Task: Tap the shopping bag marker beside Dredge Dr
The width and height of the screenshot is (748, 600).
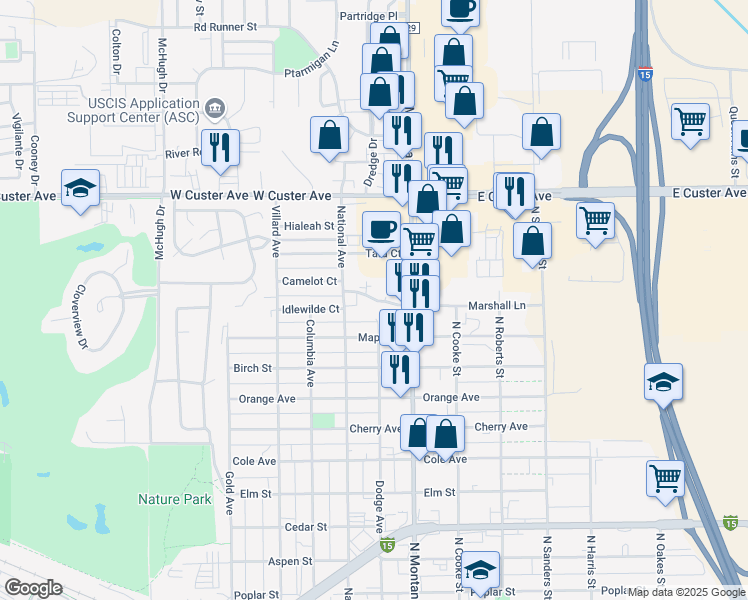Action: (330, 139)
